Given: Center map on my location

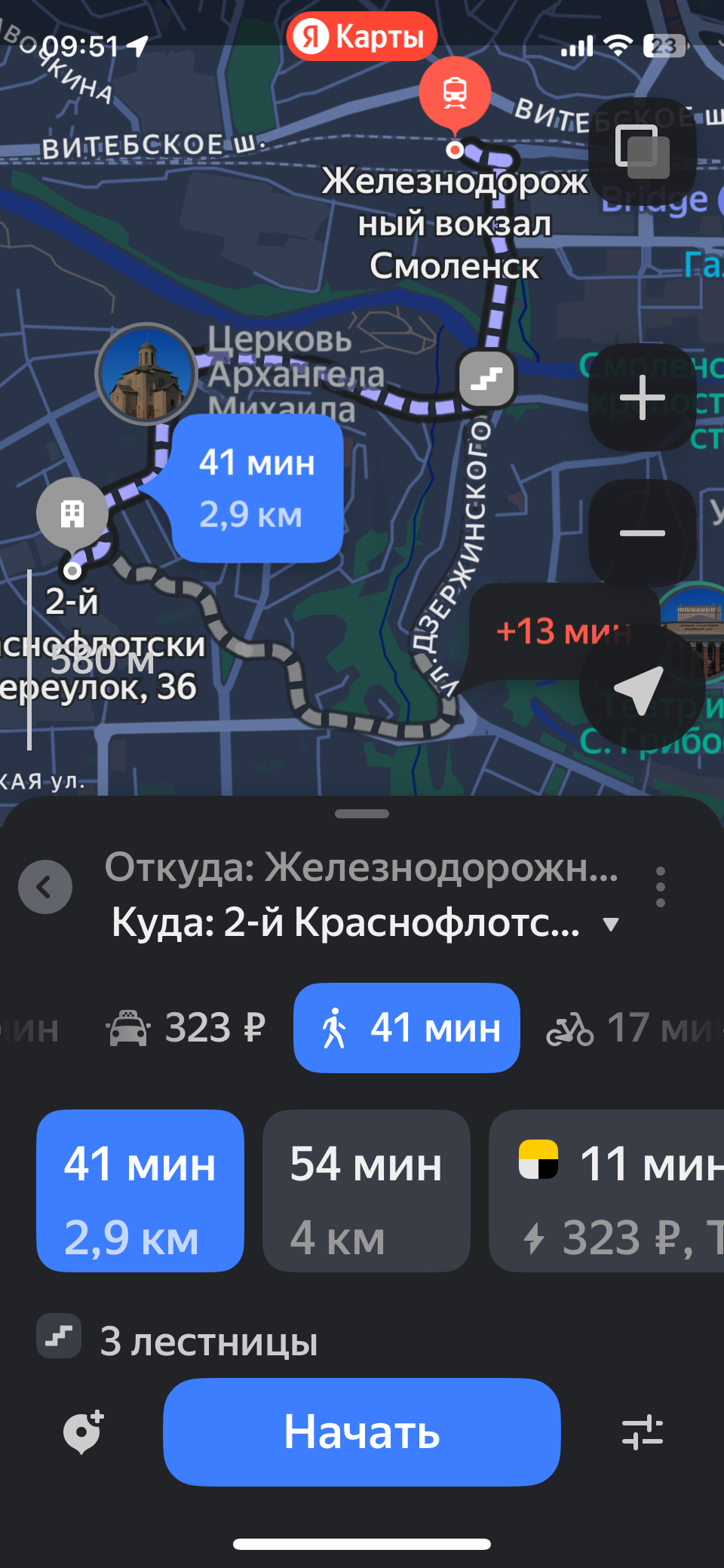Looking at the screenshot, I should [640, 688].
